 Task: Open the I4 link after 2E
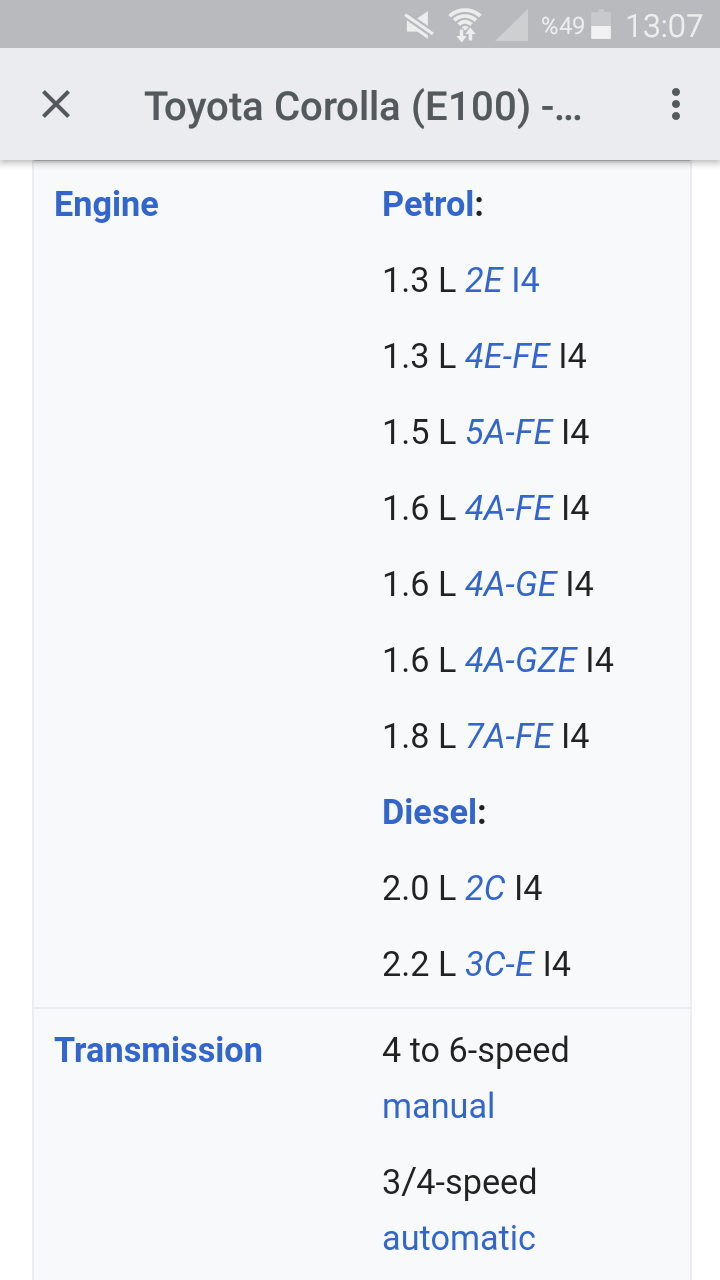click(526, 281)
